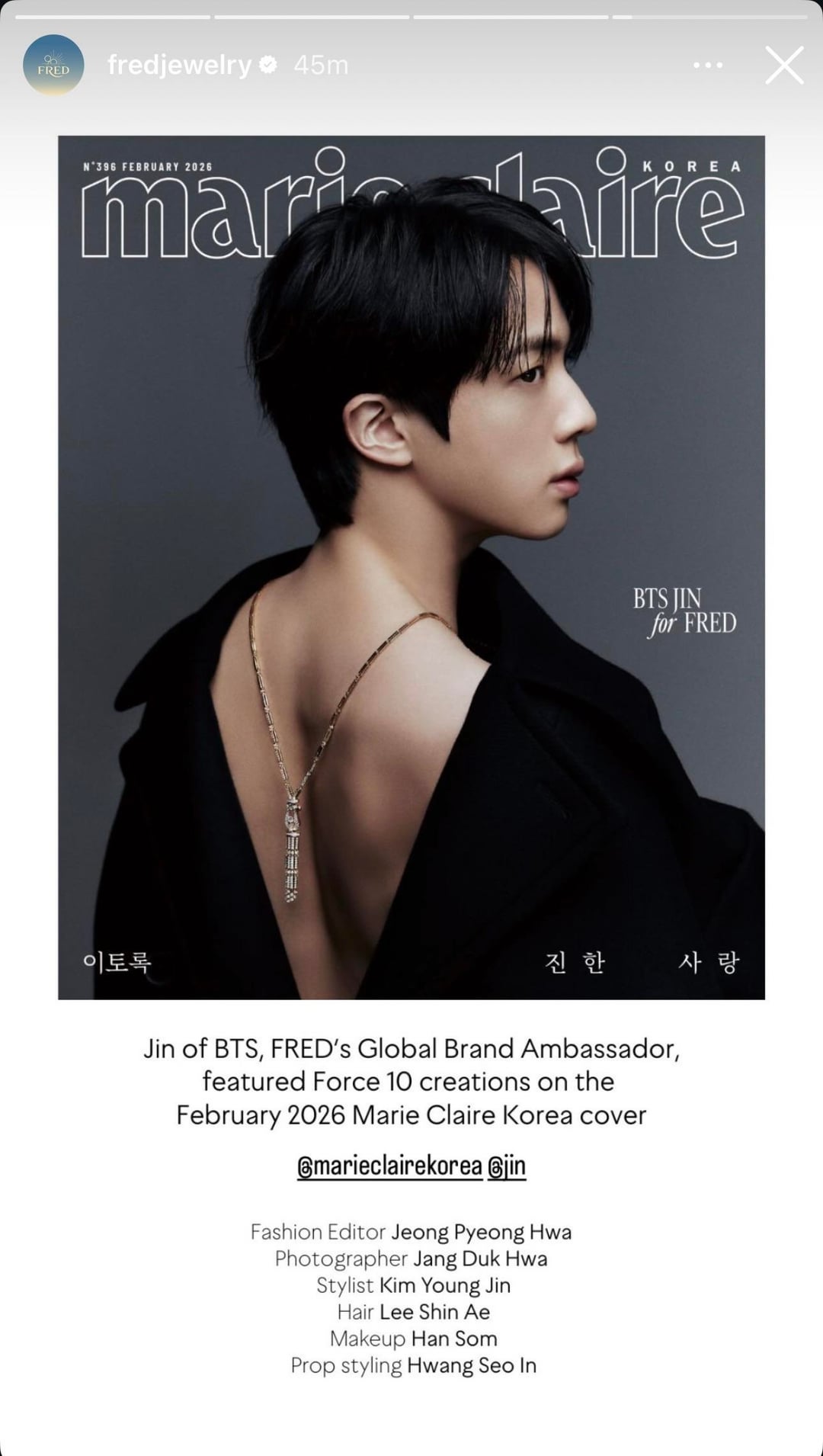Open the fredjewelry profile picture
Viewport: 823px width, 1456px height.
(53, 66)
